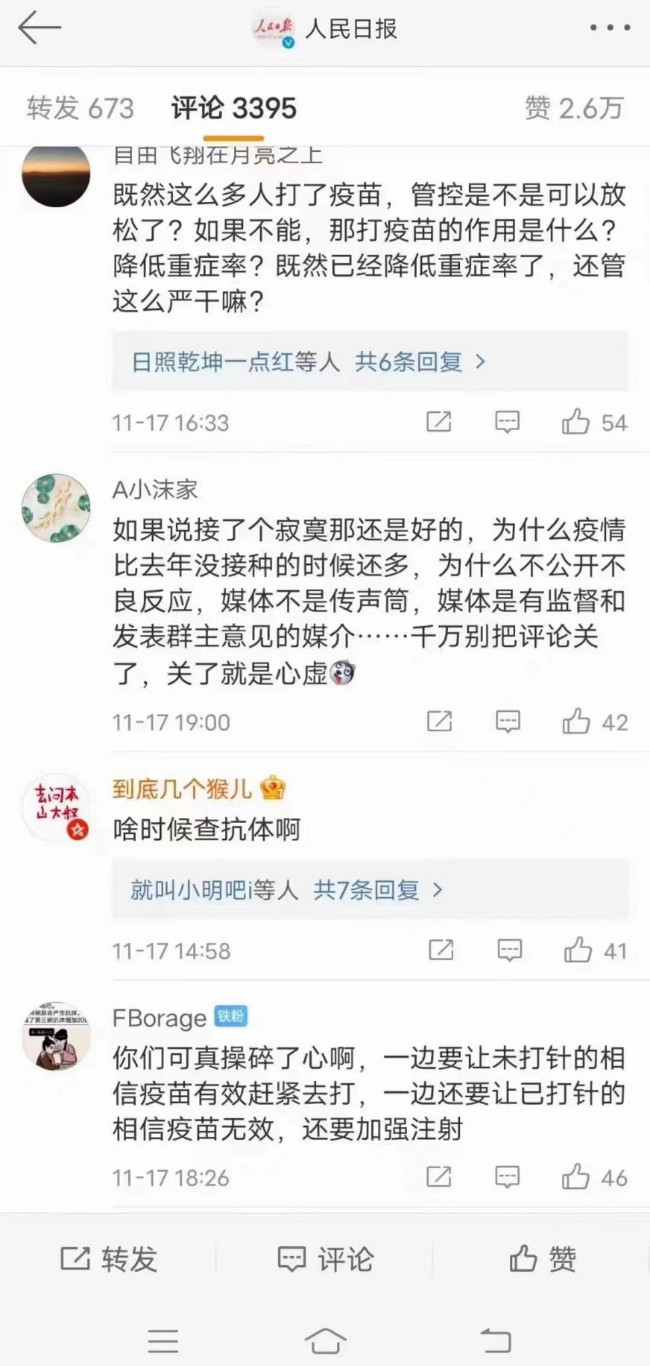Repost FBorage's comment
This screenshot has width=650, height=1366.
pos(439,1177)
